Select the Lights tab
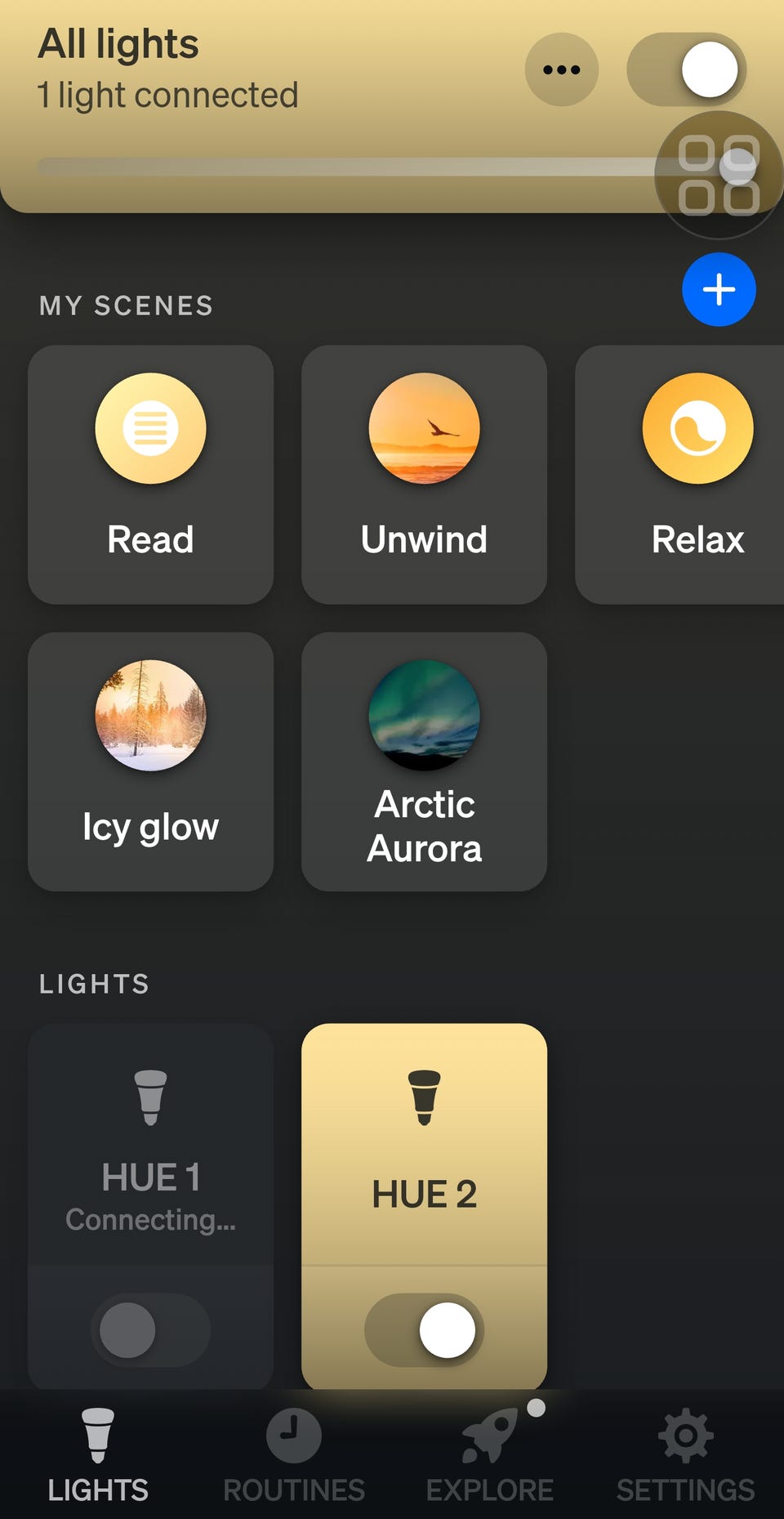This screenshot has width=784, height=1519. 98,1455
